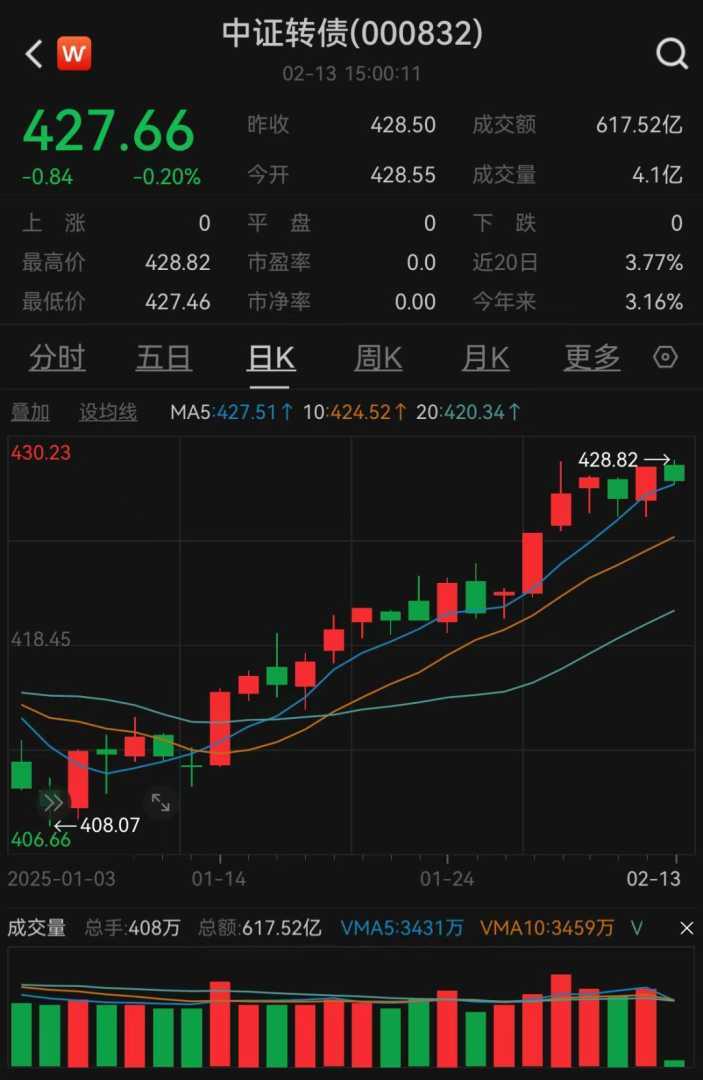Switch to the 周K chart tab
Image resolution: width=703 pixels, height=1080 pixels.
pos(378,357)
